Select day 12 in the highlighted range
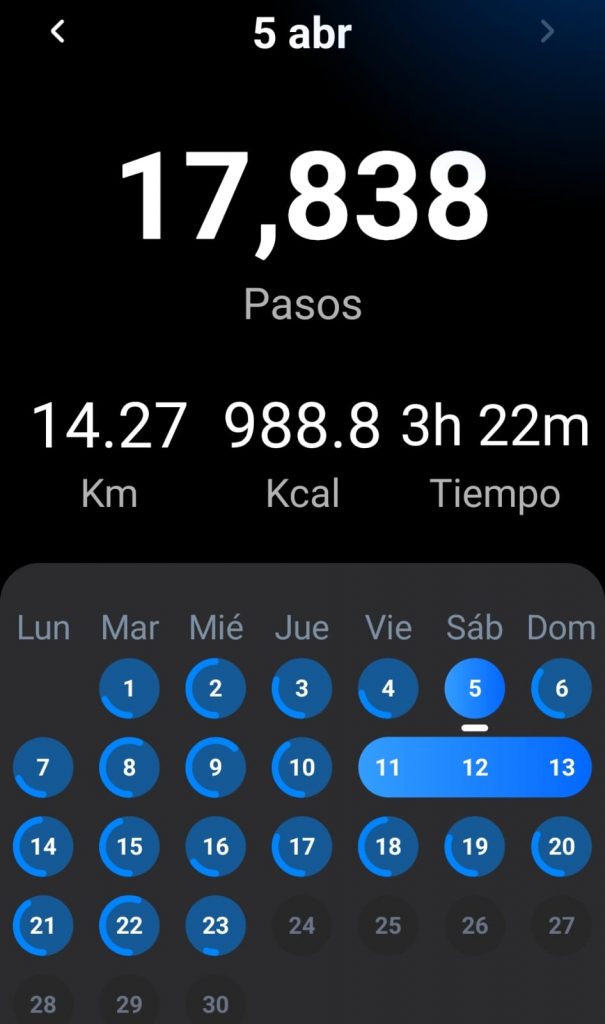The image size is (605, 1024). (475, 767)
